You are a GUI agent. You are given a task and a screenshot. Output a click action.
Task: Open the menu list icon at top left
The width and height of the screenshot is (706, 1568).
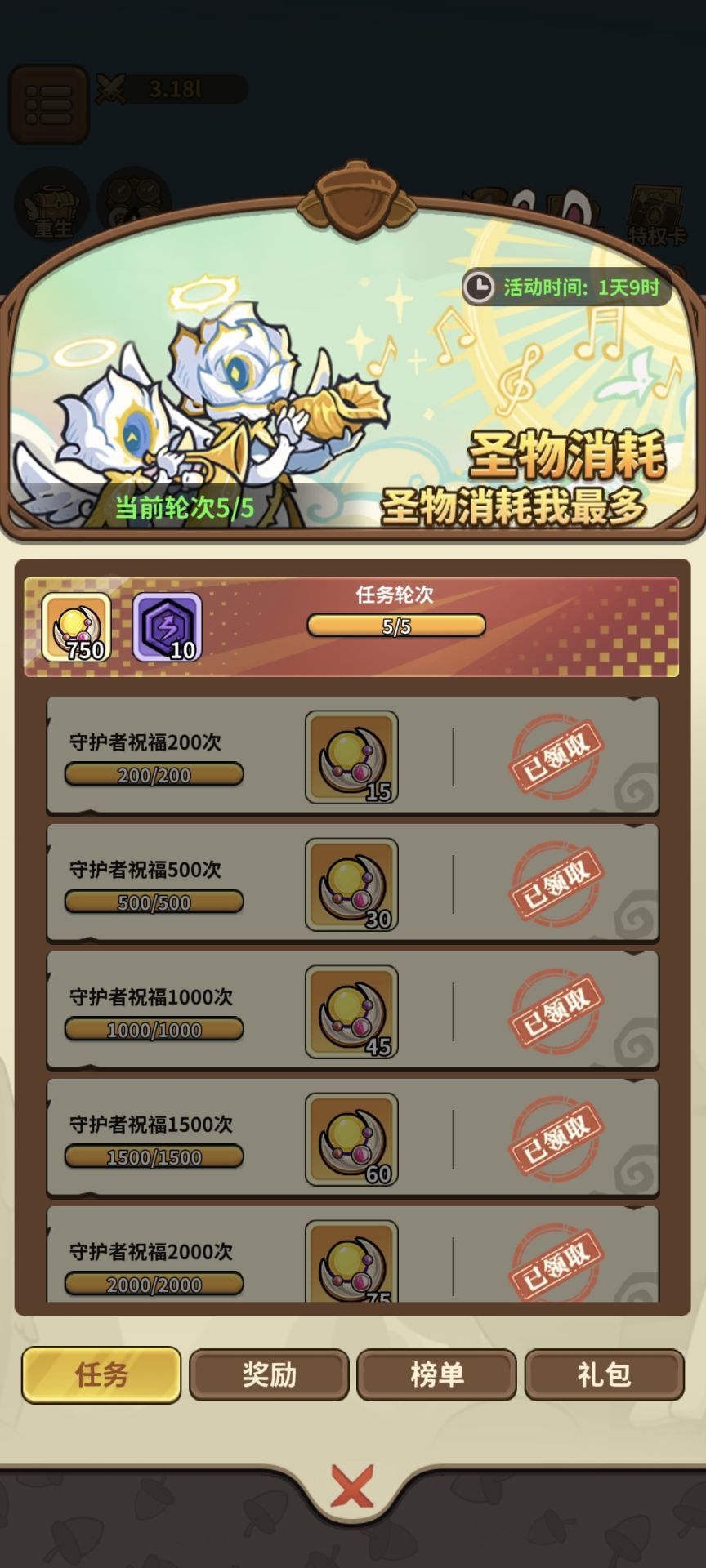point(47,98)
